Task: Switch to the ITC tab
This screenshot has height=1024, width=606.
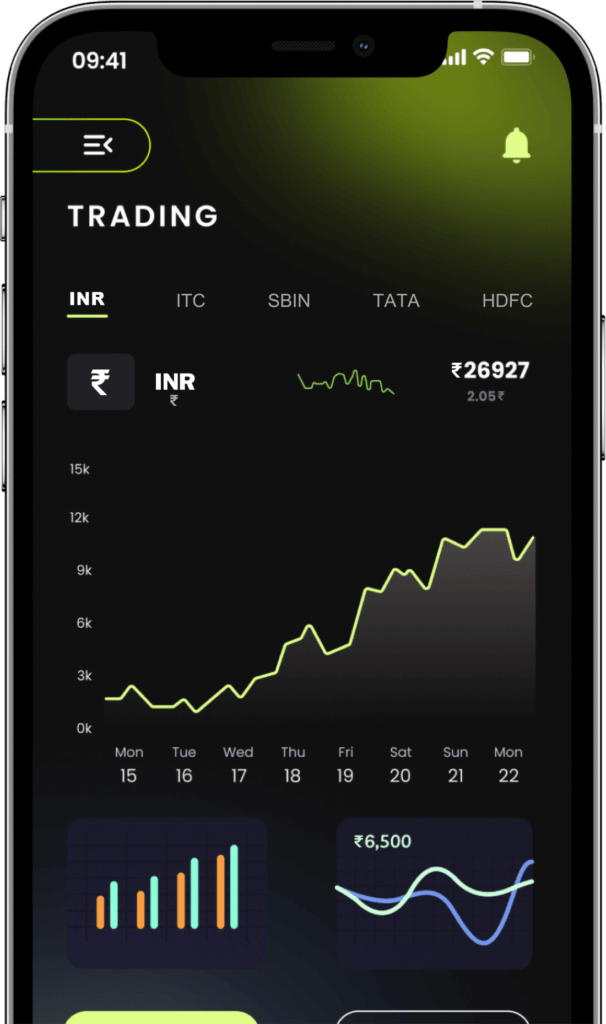Action: [x=190, y=300]
